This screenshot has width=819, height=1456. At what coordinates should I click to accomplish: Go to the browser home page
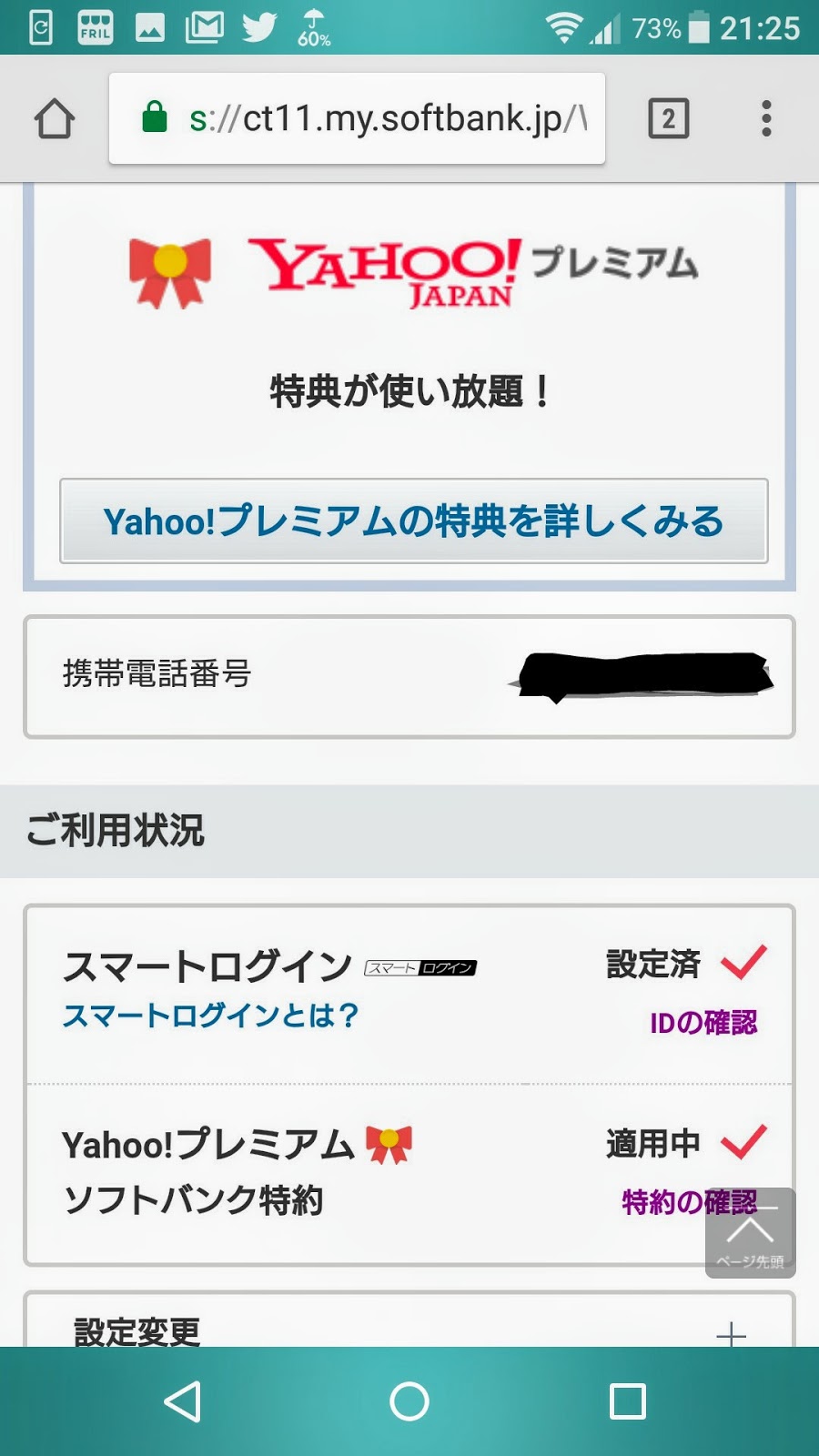55,118
